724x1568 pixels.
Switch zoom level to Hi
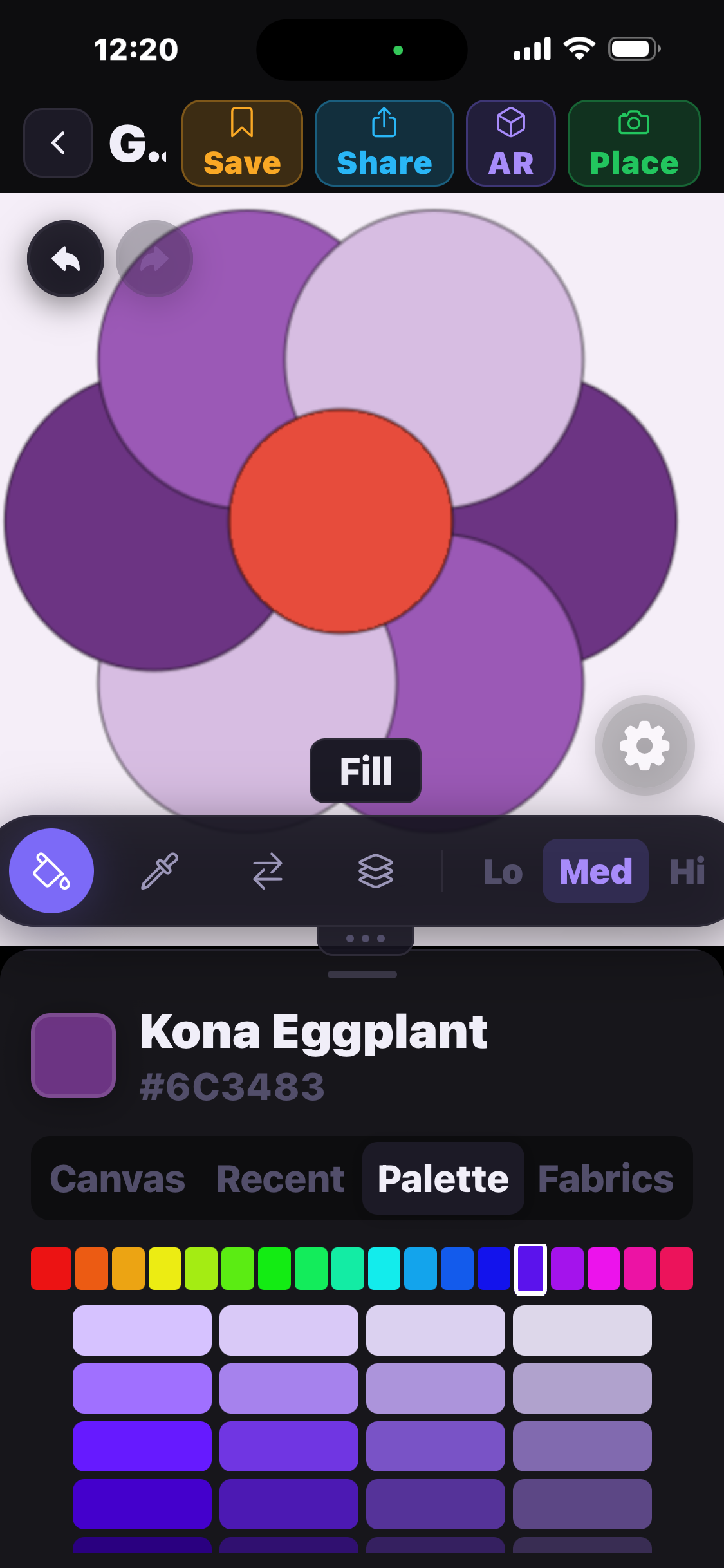click(x=687, y=872)
